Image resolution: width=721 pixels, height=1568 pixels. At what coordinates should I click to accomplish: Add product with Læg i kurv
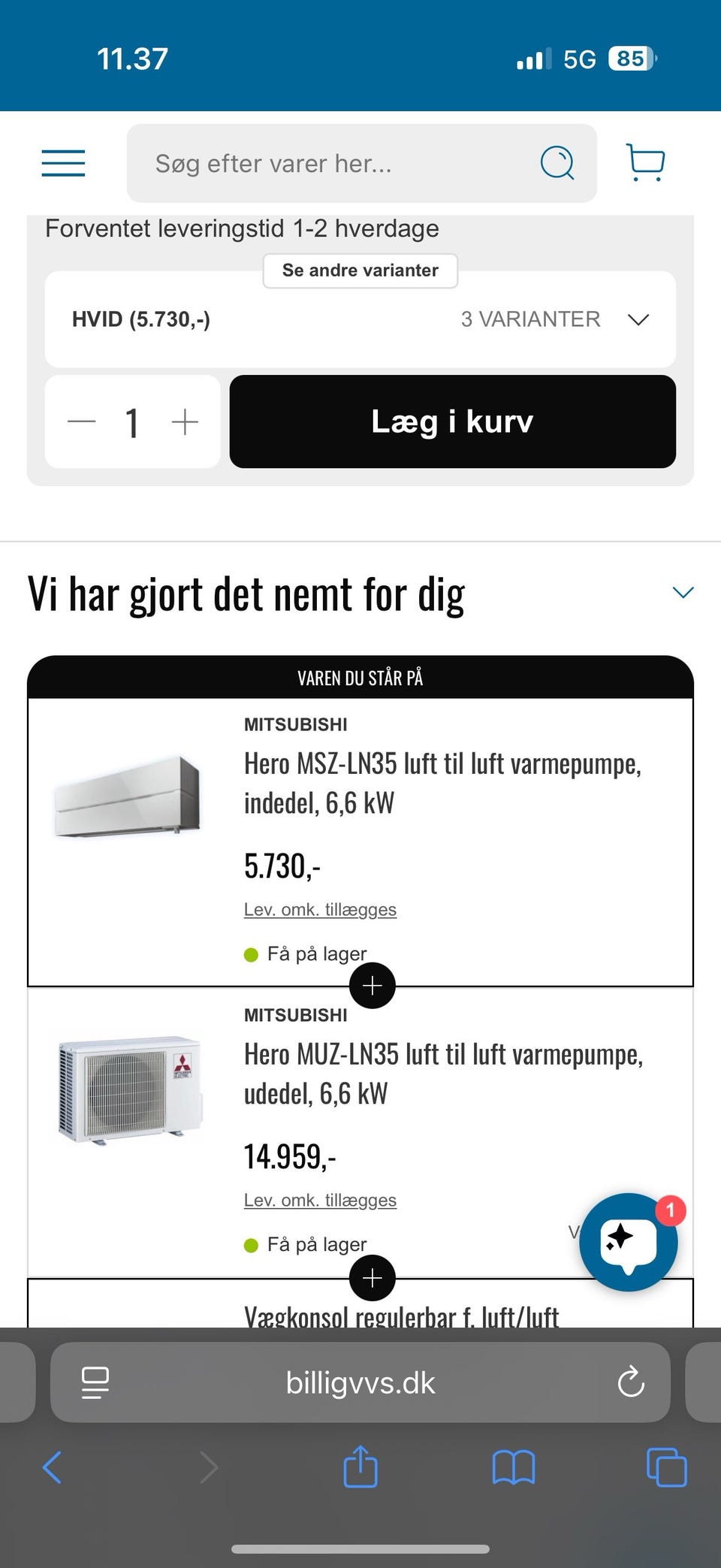coord(452,421)
